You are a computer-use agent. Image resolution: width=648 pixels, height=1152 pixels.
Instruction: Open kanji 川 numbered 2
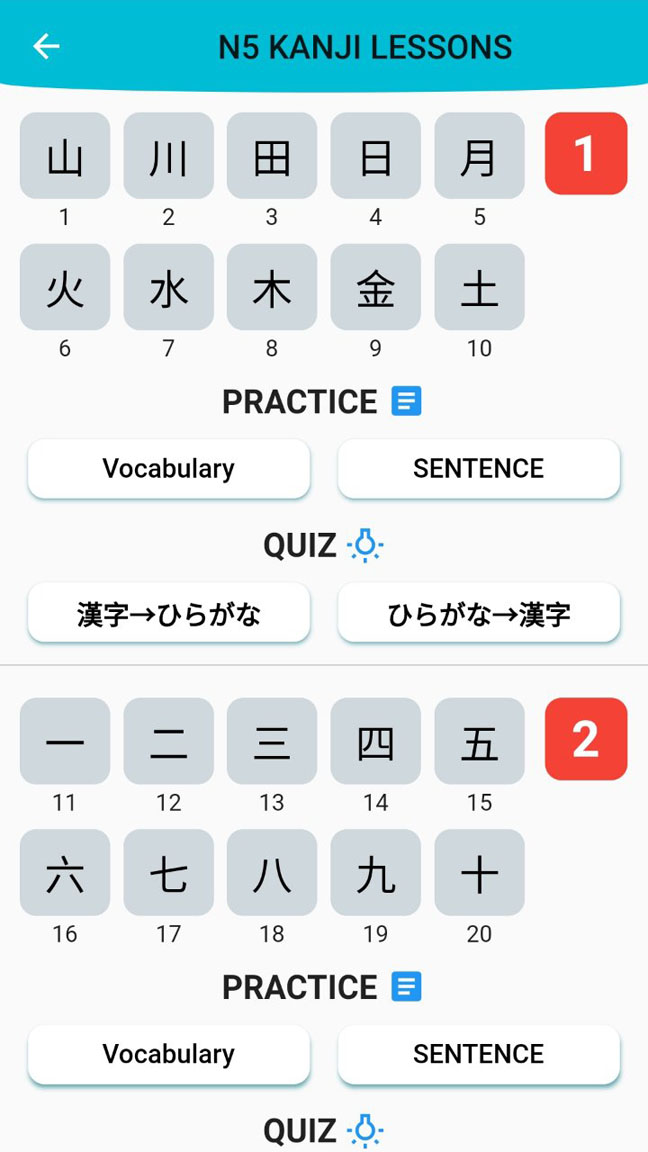tap(168, 156)
